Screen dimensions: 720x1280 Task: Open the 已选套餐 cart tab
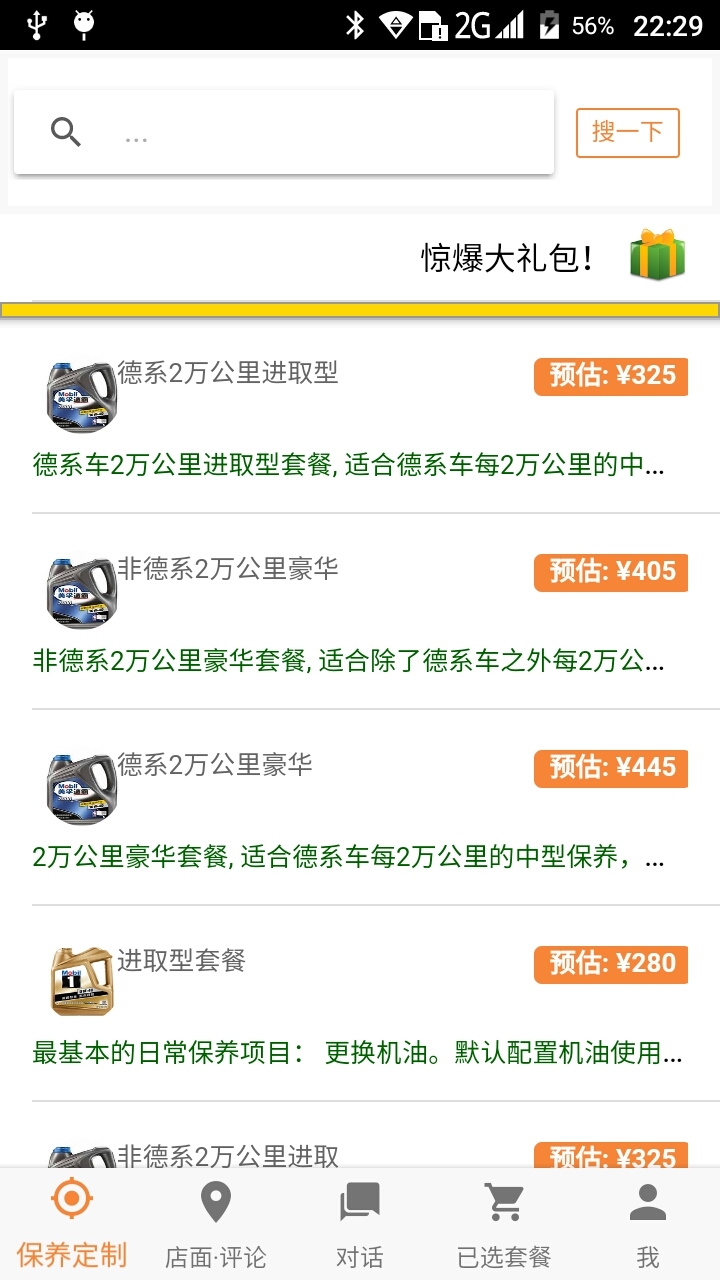click(504, 1224)
